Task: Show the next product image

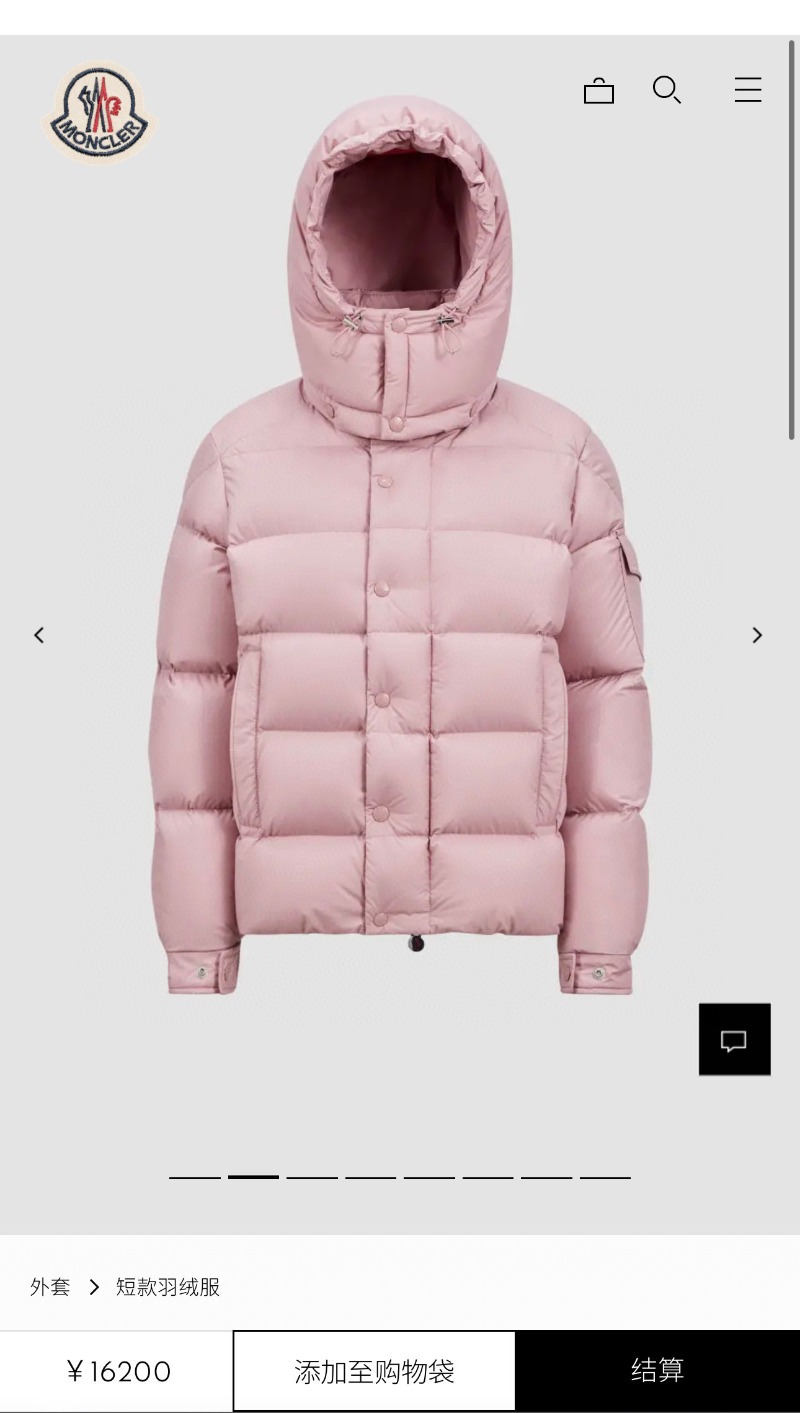Action: click(x=757, y=635)
